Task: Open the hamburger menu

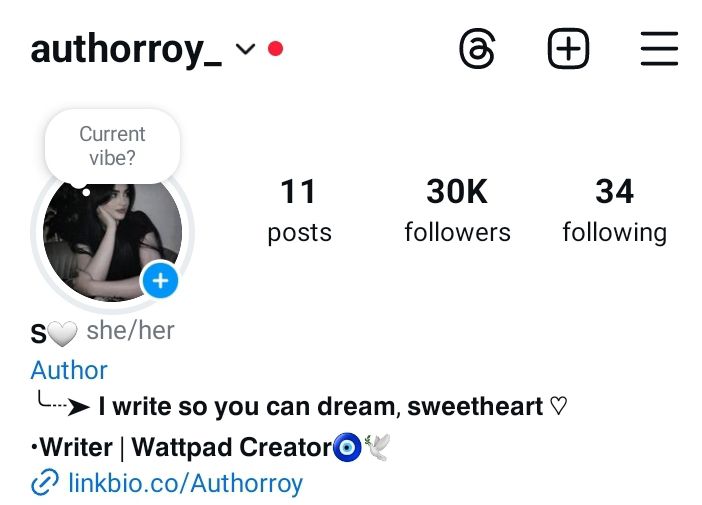Action: pyautogui.click(x=659, y=48)
